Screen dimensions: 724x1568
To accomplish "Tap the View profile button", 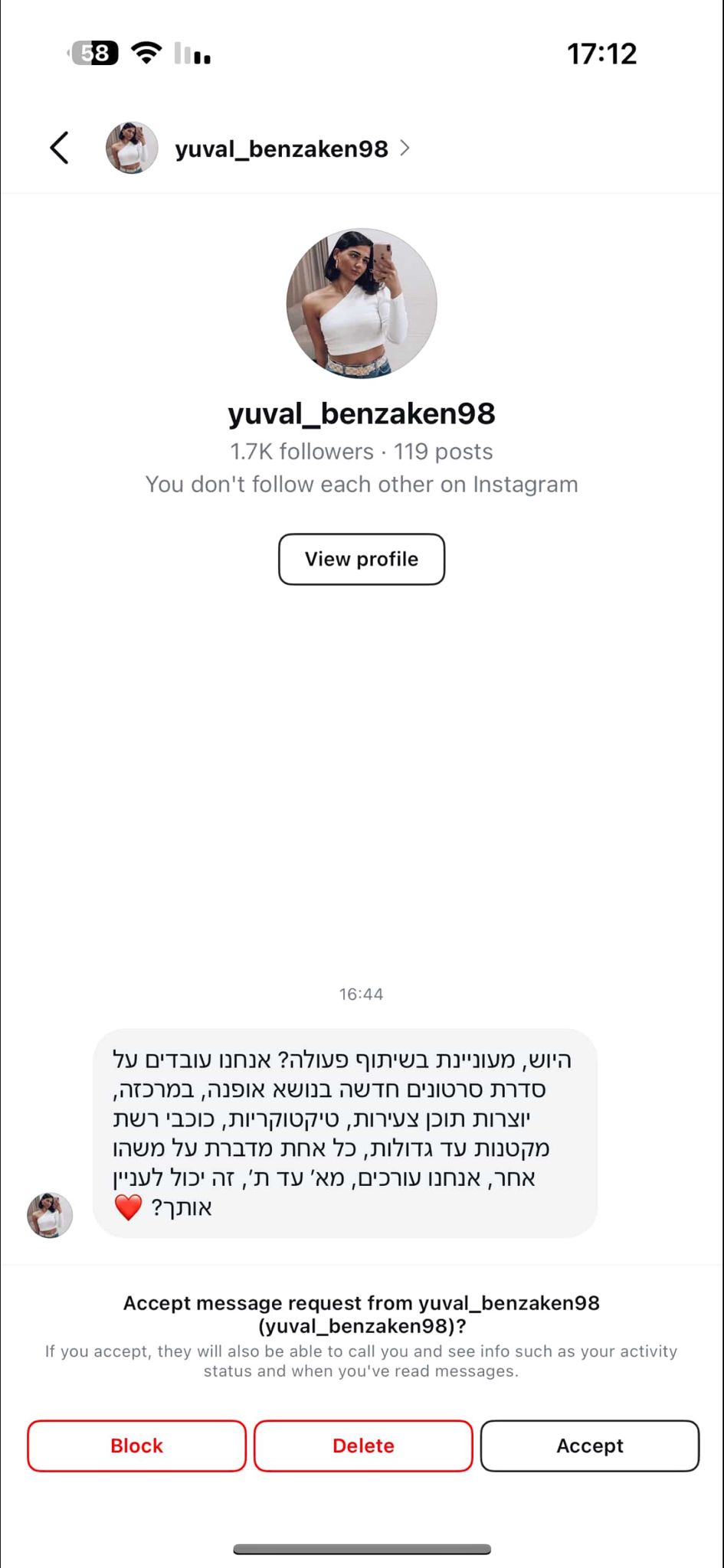I will (362, 559).
